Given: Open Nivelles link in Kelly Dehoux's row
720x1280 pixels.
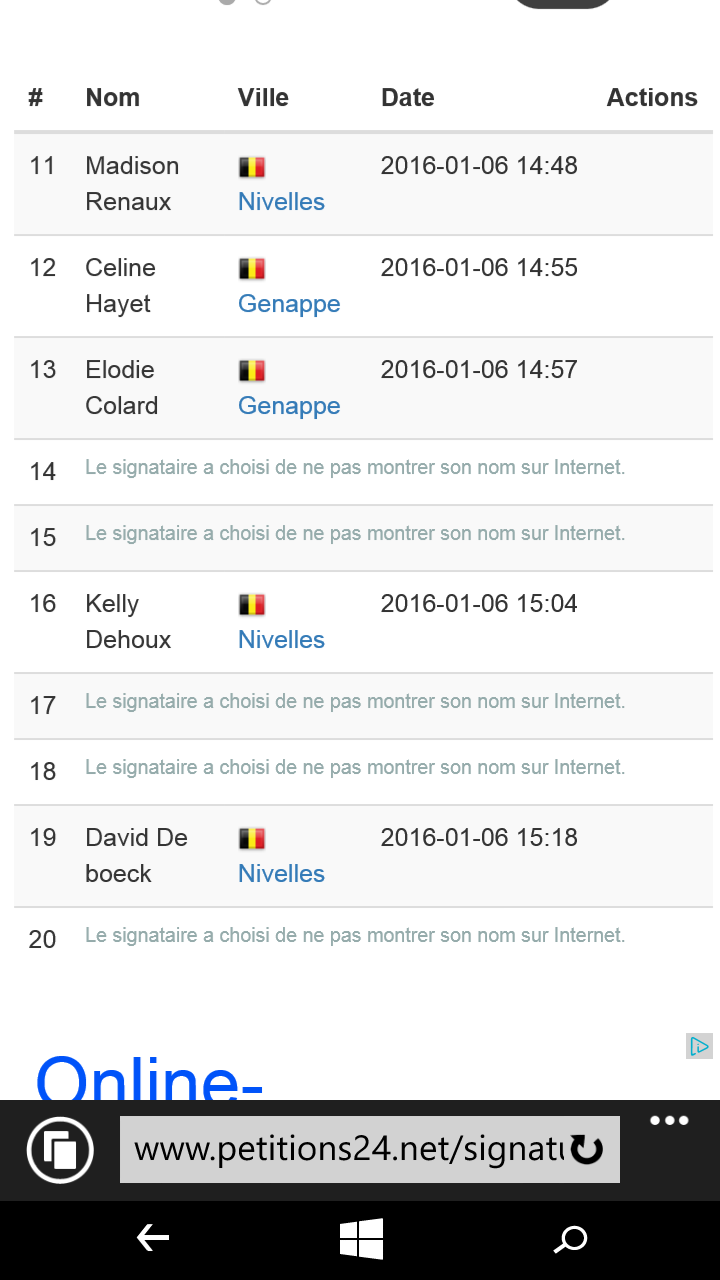Looking at the screenshot, I should [x=281, y=639].
